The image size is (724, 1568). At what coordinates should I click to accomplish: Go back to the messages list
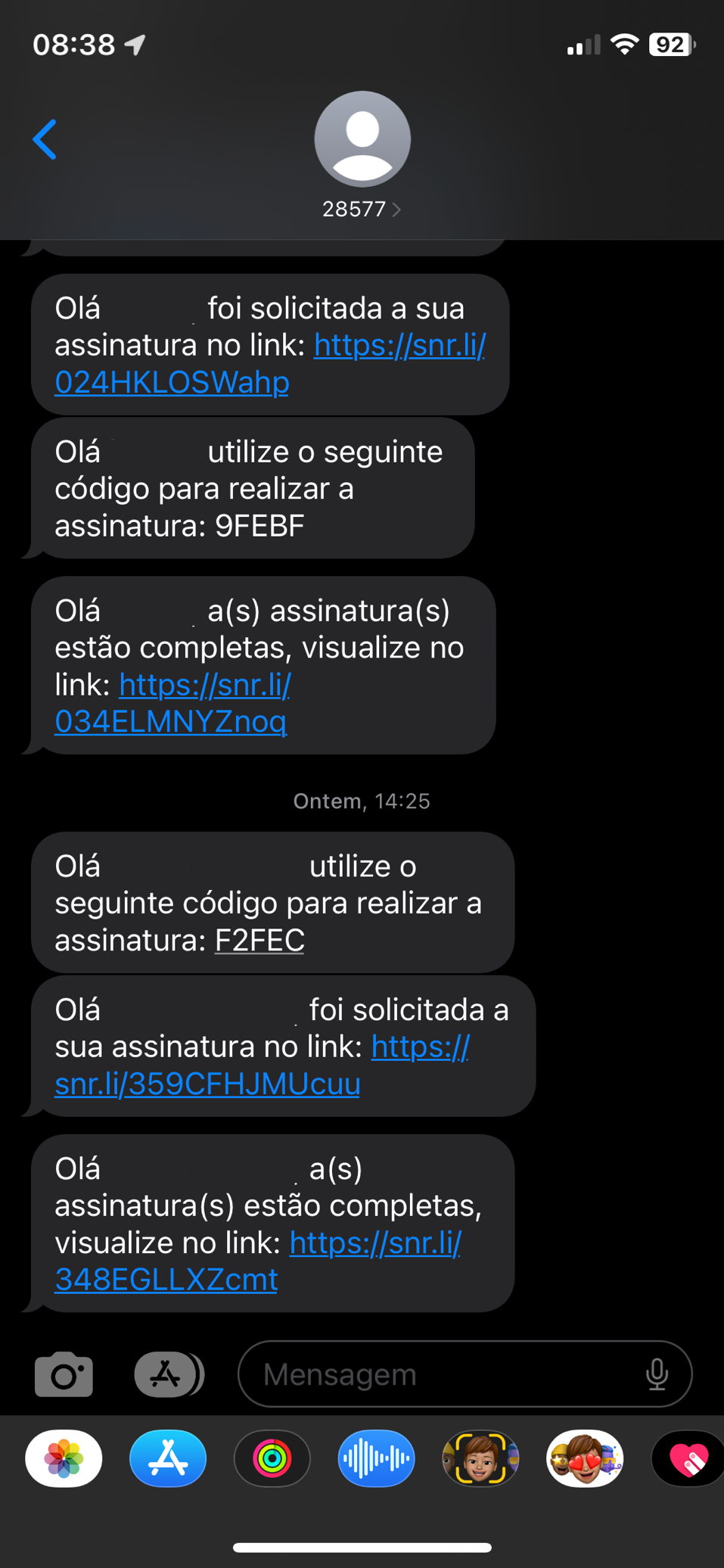pos(45,139)
